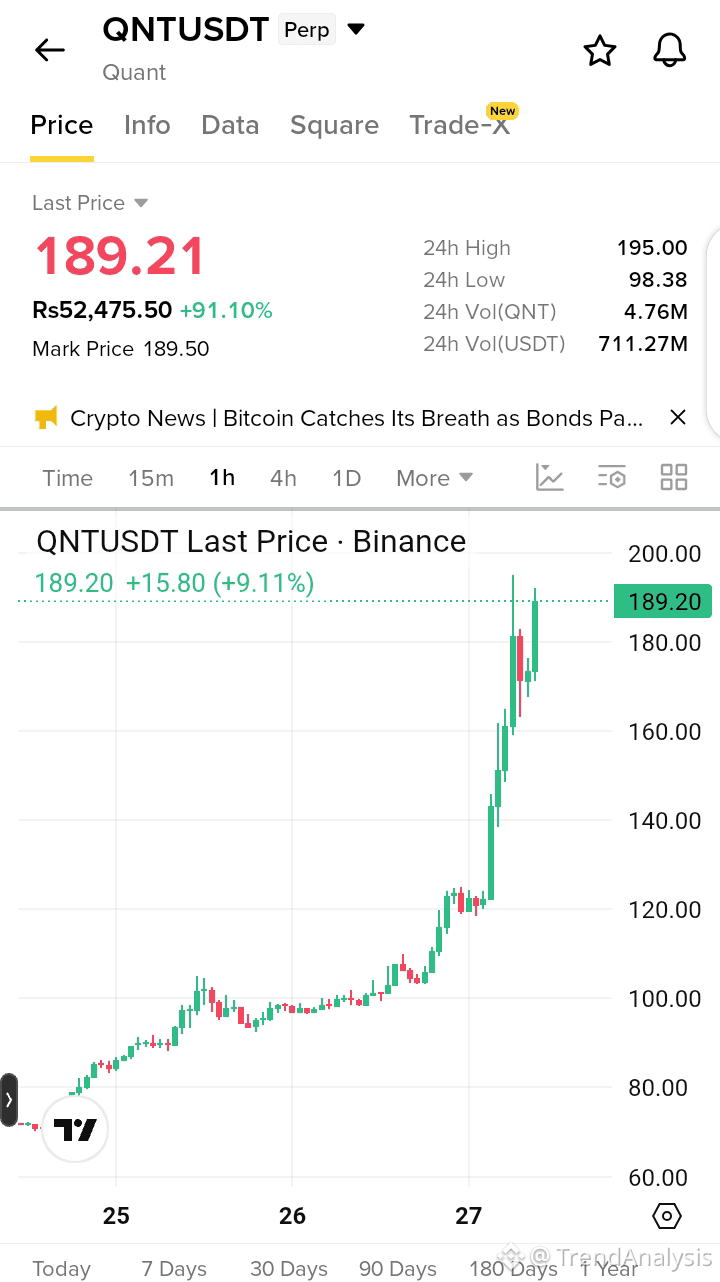Open the Trade-X tab
This screenshot has width=720, height=1282.
click(x=461, y=125)
